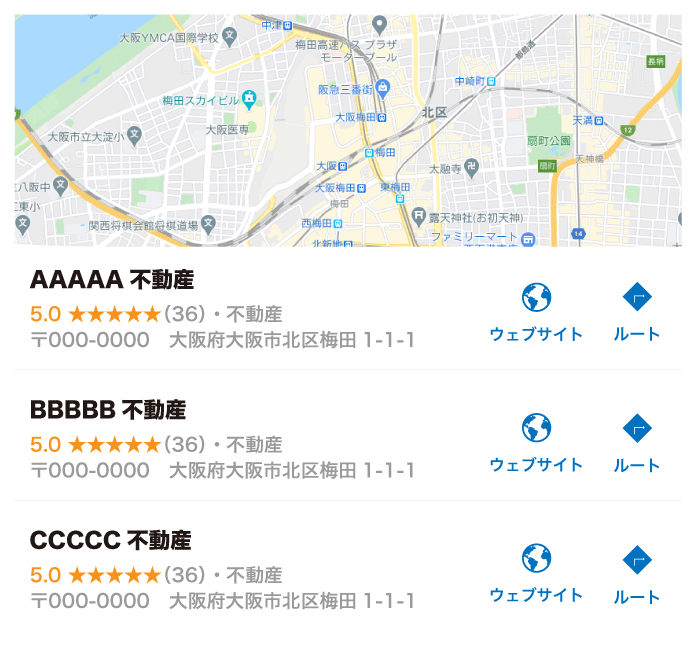Open the Umeda area map
This screenshot has height=652, width=696.
(x=348, y=130)
